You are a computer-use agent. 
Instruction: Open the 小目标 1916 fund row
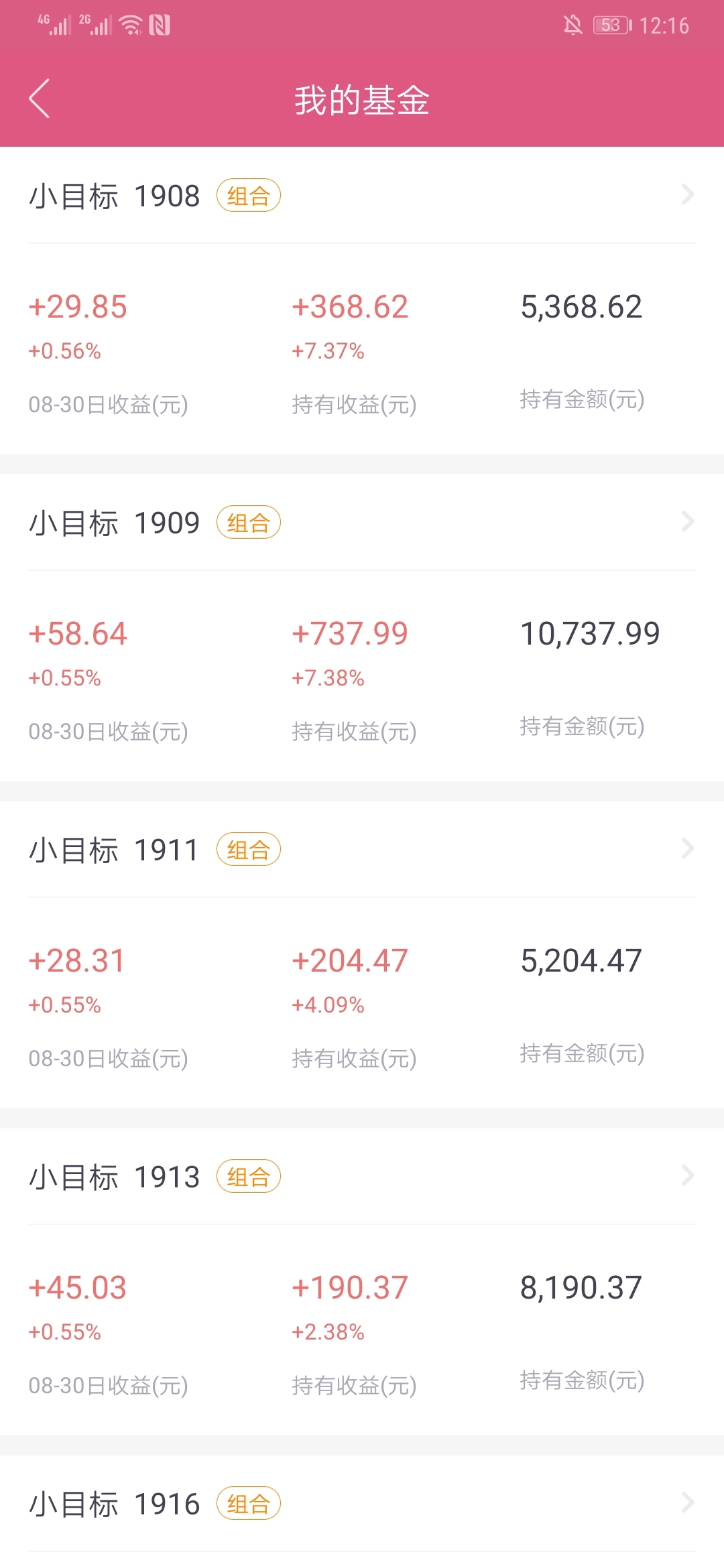(362, 1503)
